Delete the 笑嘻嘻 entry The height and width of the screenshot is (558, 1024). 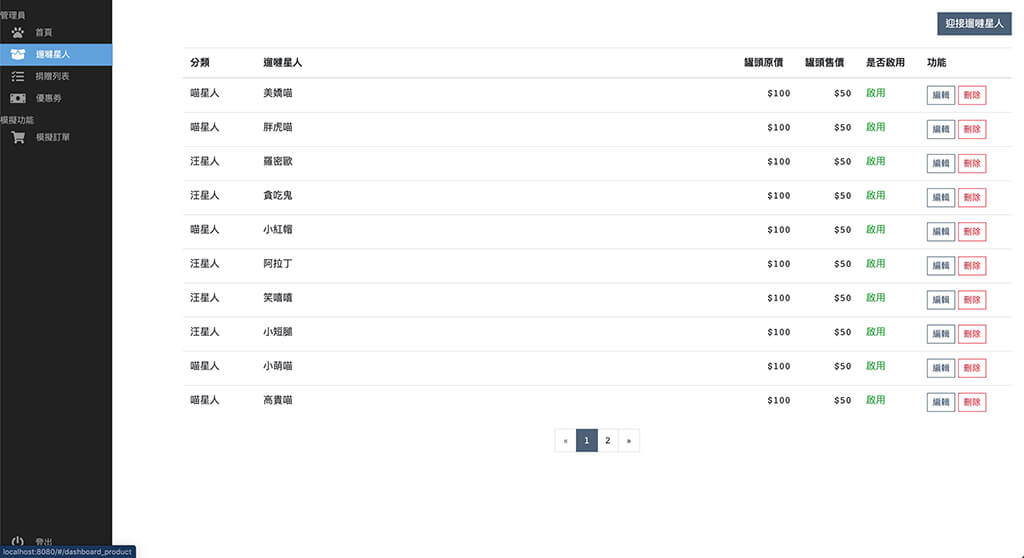pyautogui.click(x=972, y=299)
